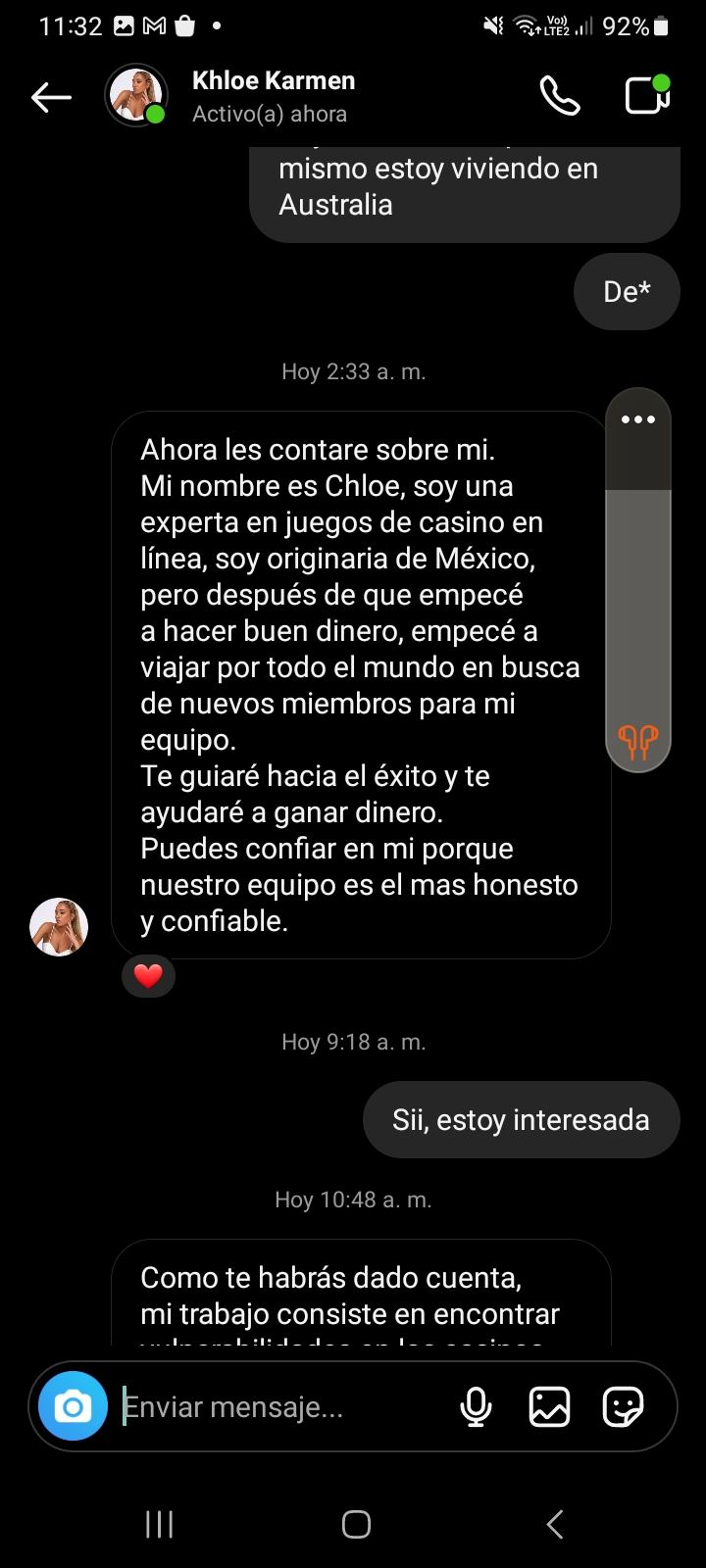Go back from the Khloe Karmen chat
The height and width of the screenshot is (1568, 706).
pyautogui.click(x=51, y=97)
